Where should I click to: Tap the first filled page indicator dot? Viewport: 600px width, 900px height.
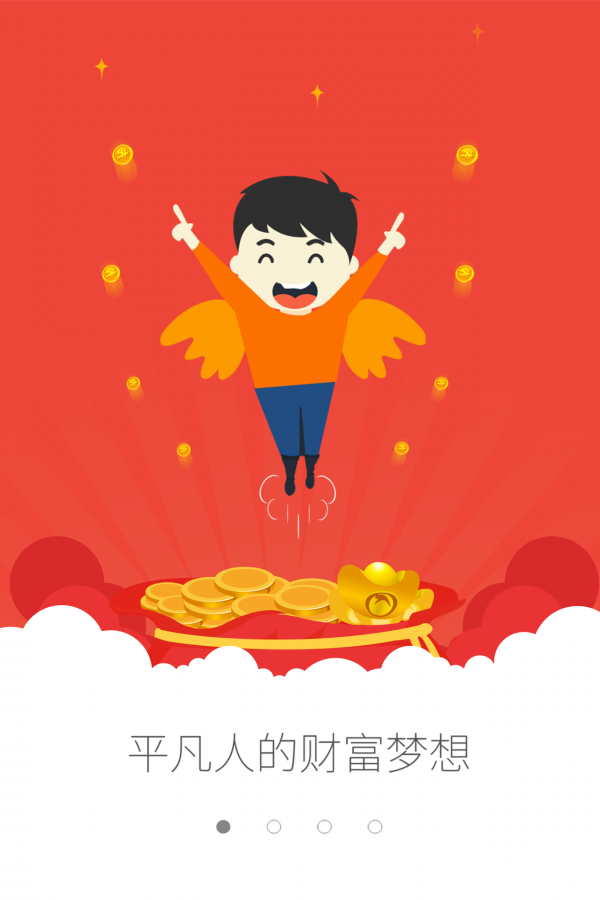[x=223, y=827]
